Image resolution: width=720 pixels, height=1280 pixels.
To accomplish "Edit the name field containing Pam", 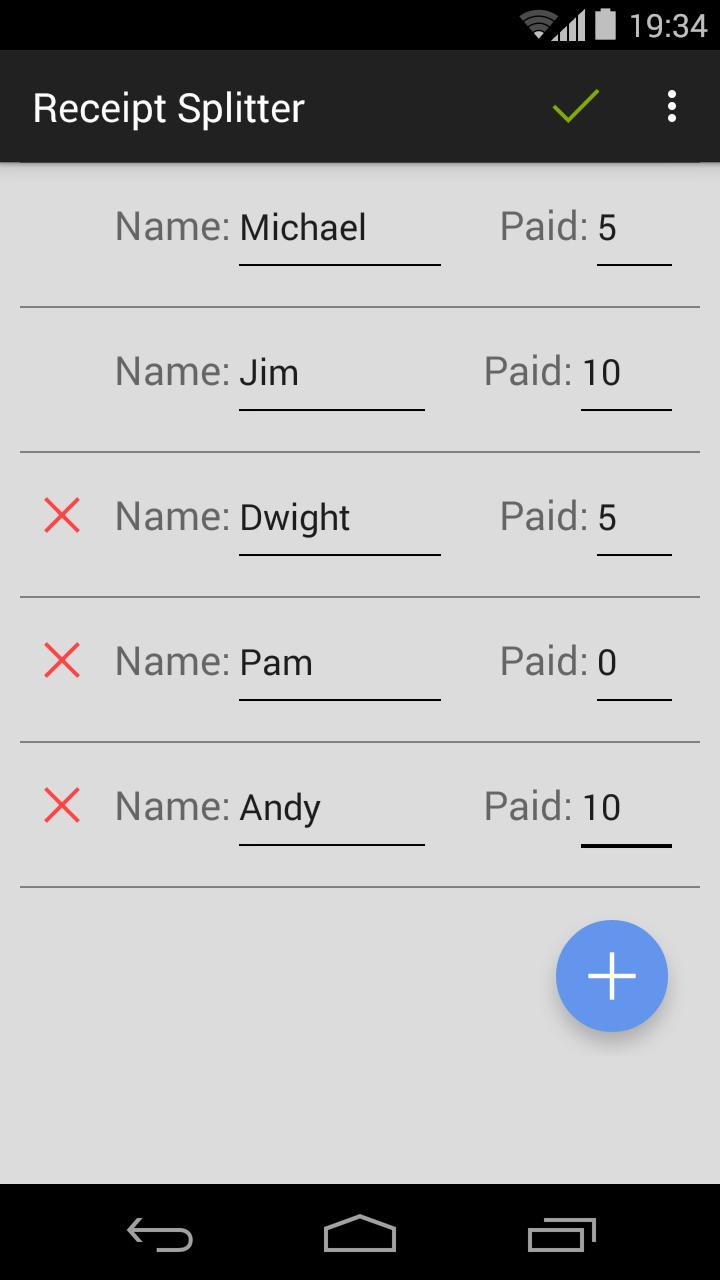I will tap(339, 664).
